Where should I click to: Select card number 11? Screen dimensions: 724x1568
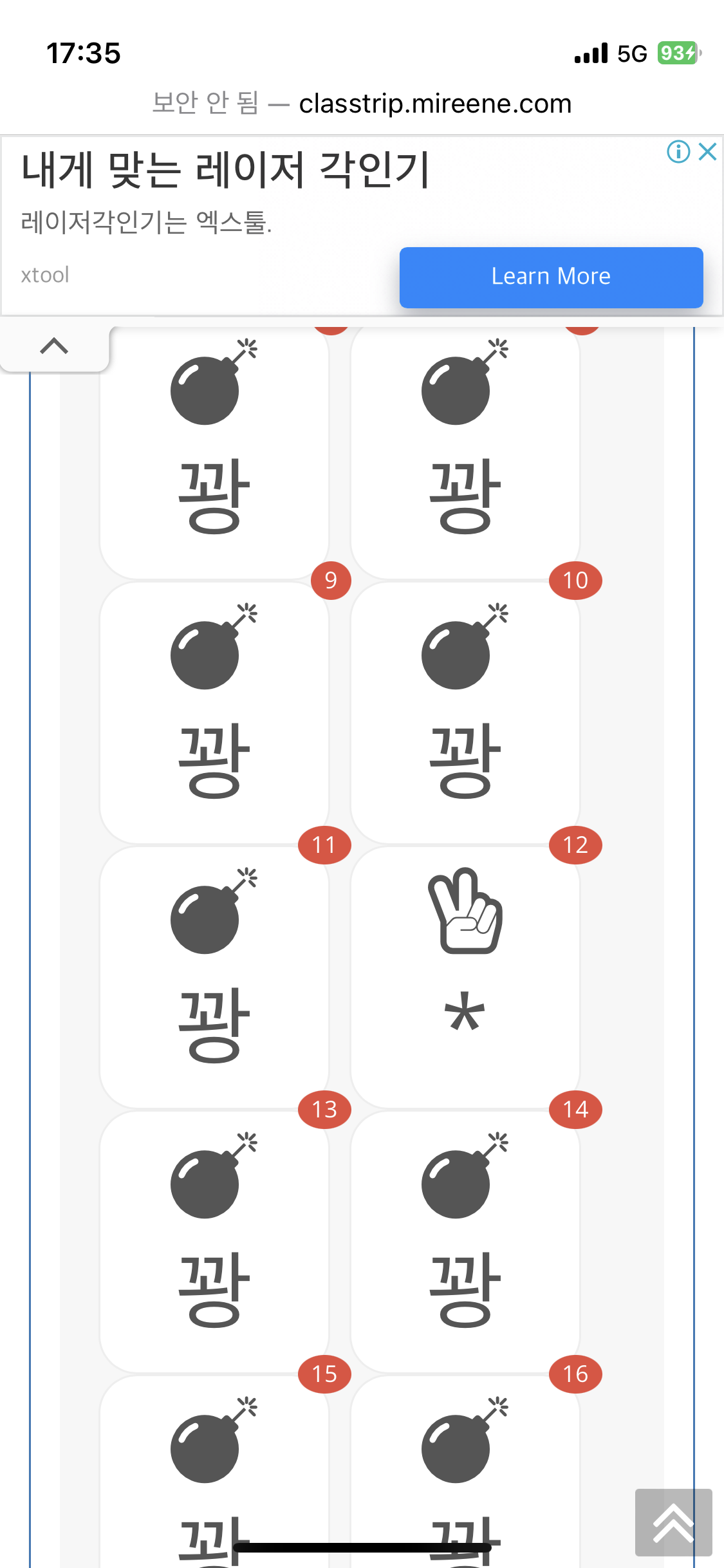pos(214,977)
